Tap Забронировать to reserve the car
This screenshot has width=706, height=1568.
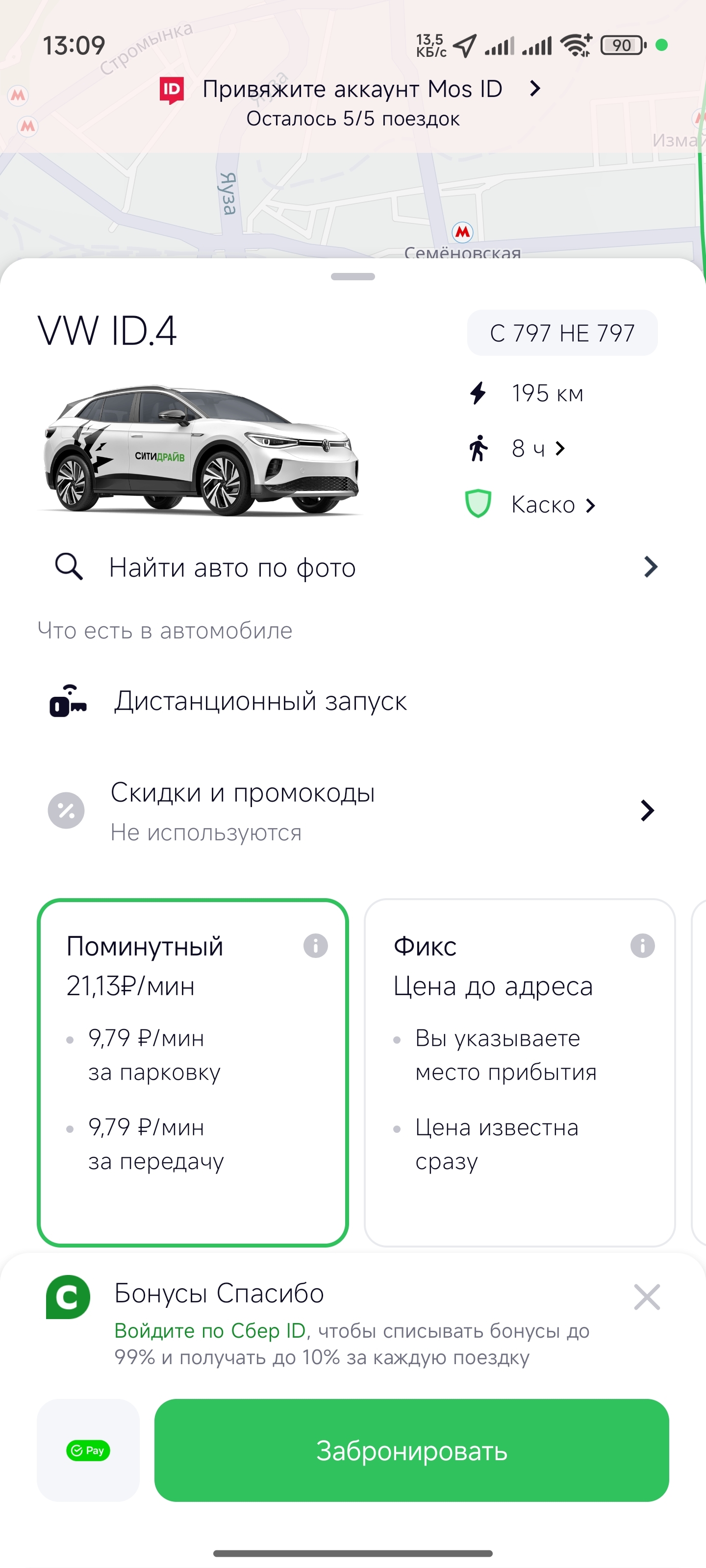411,1450
